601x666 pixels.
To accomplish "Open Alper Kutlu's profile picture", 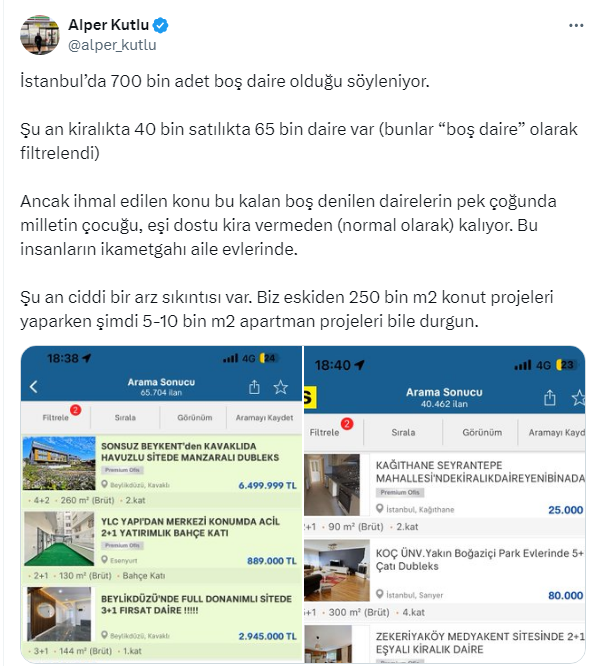I will 39,35.
